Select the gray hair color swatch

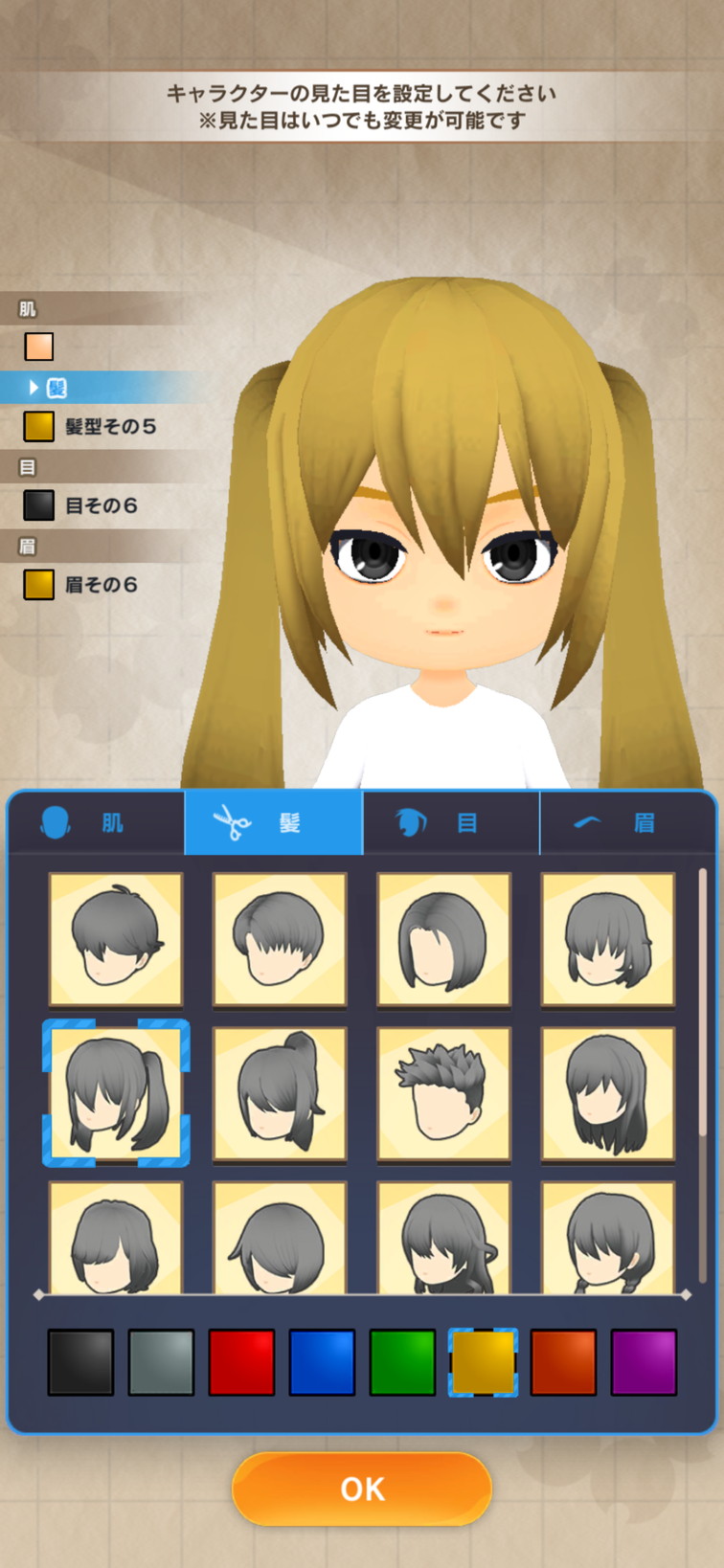[x=161, y=1361]
